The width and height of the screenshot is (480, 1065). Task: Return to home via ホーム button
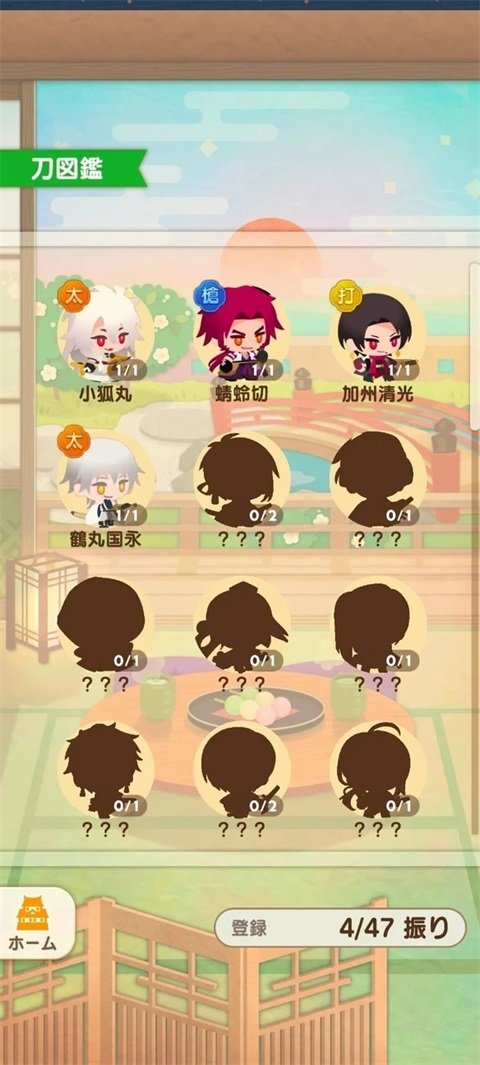tap(35, 922)
